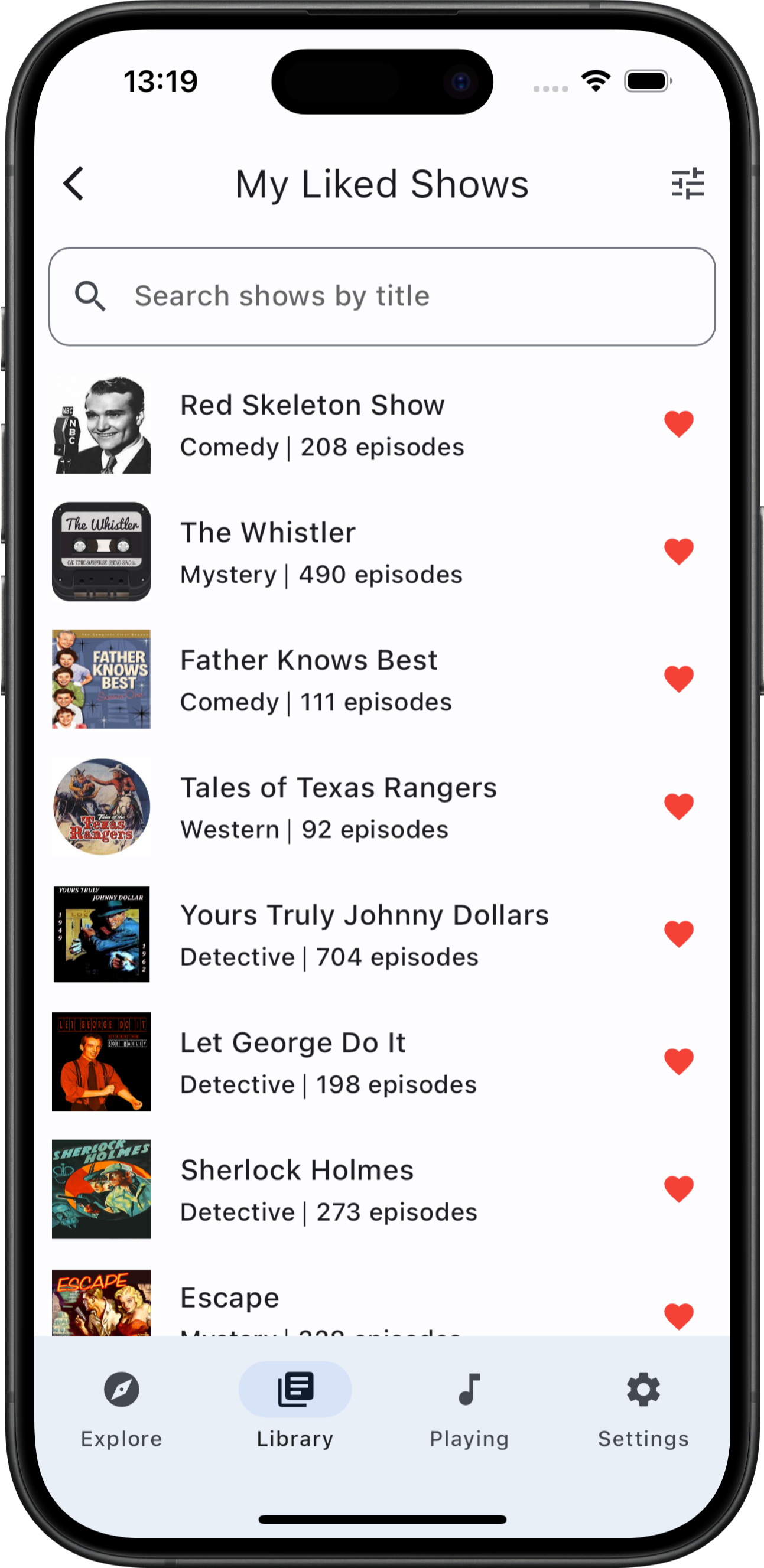Open Father Knows Best
Image resolution: width=764 pixels, height=1568 pixels.
308,679
